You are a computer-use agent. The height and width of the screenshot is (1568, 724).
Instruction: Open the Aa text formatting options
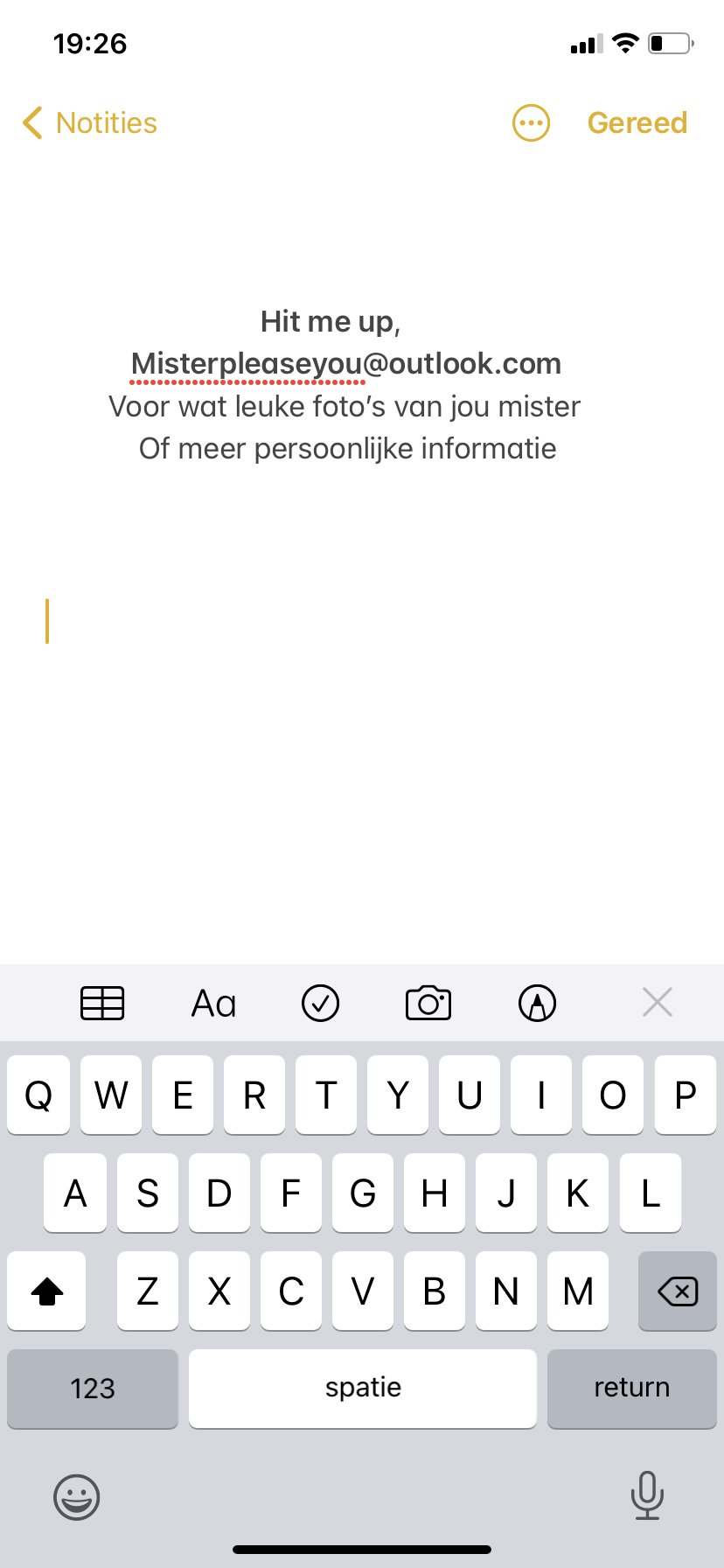tap(213, 1004)
